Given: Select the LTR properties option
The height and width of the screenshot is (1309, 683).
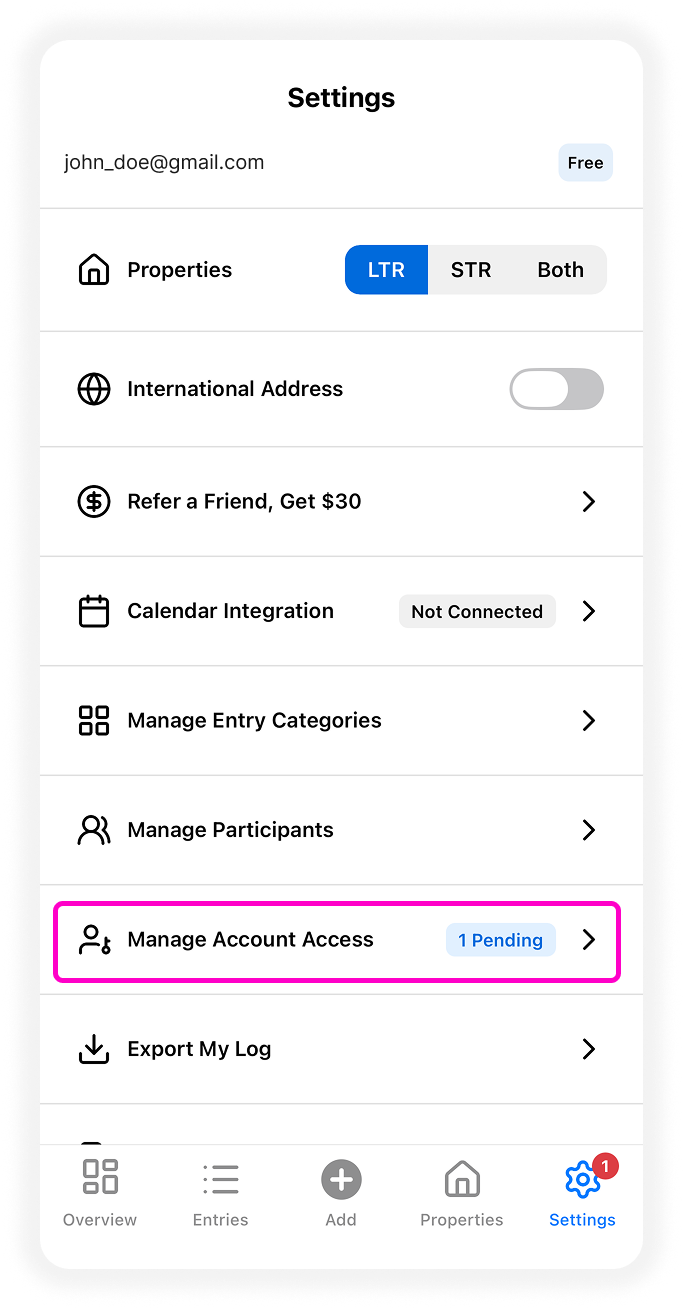Looking at the screenshot, I should tap(386, 270).
